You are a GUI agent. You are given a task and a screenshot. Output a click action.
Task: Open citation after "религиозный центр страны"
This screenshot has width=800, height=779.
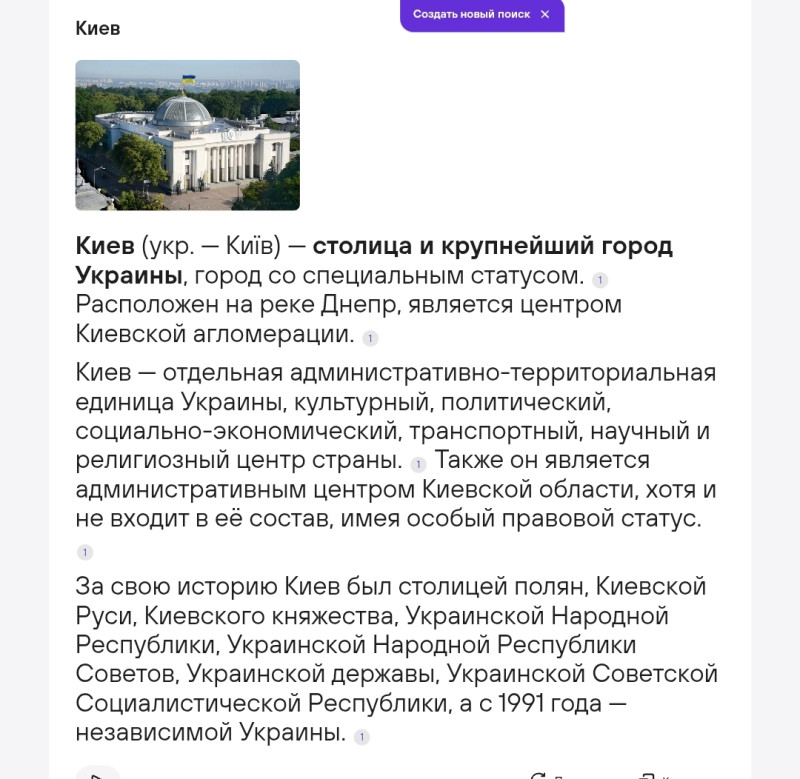pos(418,464)
